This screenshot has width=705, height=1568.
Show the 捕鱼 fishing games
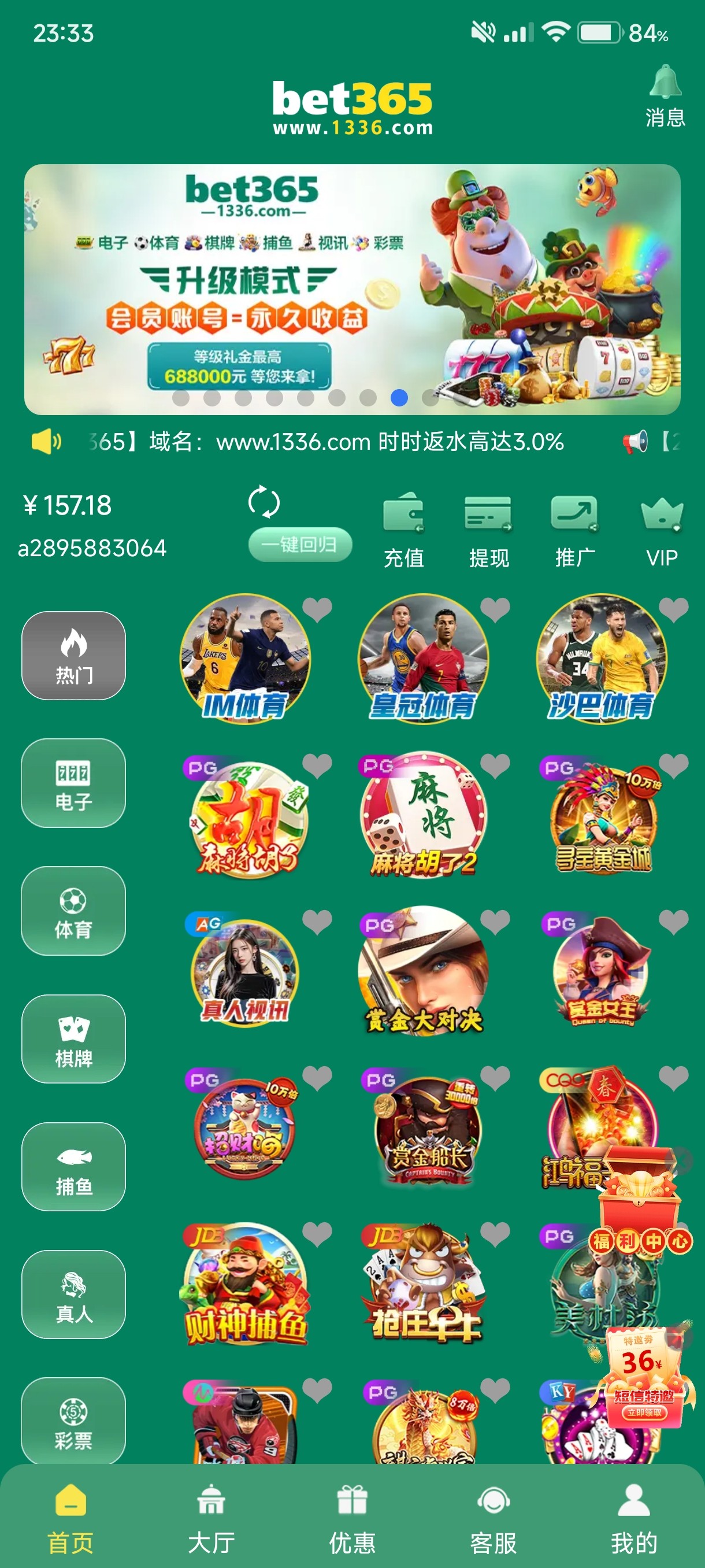tap(73, 1166)
